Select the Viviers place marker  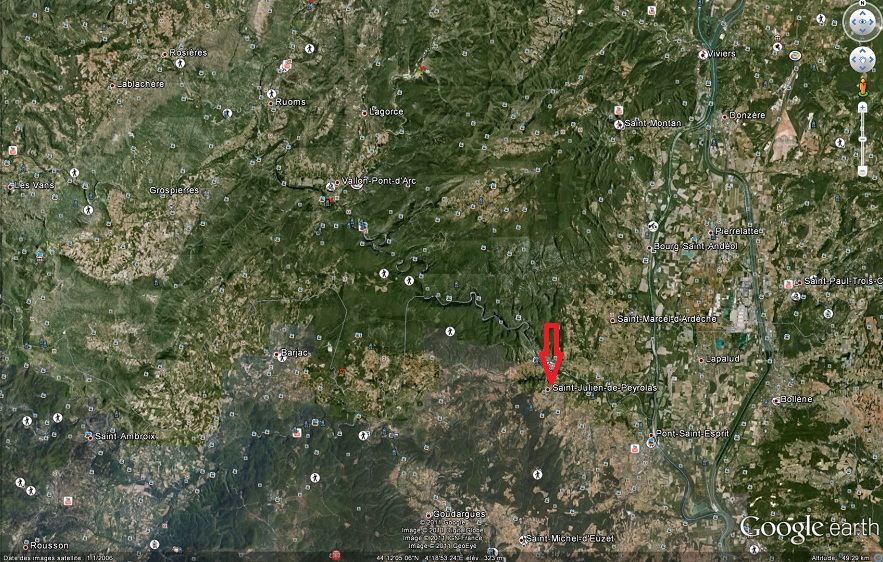pos(703,54)
